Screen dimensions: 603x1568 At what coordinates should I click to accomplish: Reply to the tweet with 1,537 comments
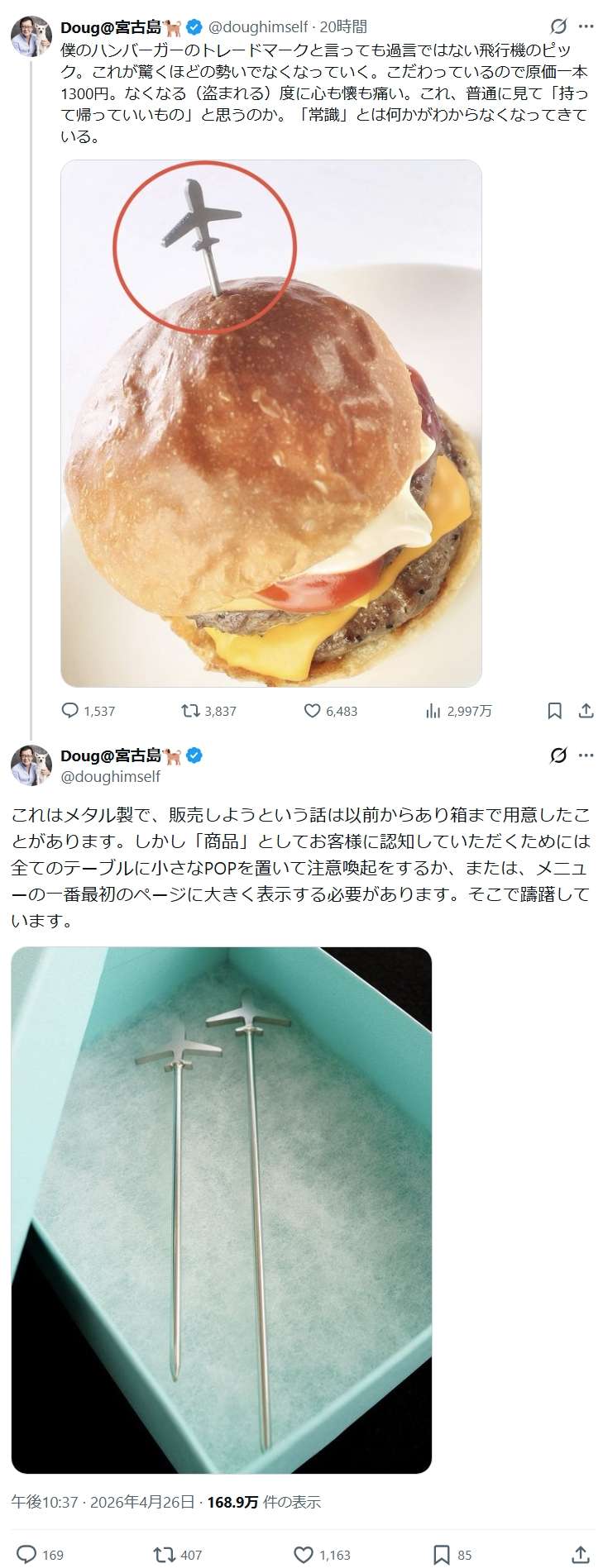click(71, 711)
